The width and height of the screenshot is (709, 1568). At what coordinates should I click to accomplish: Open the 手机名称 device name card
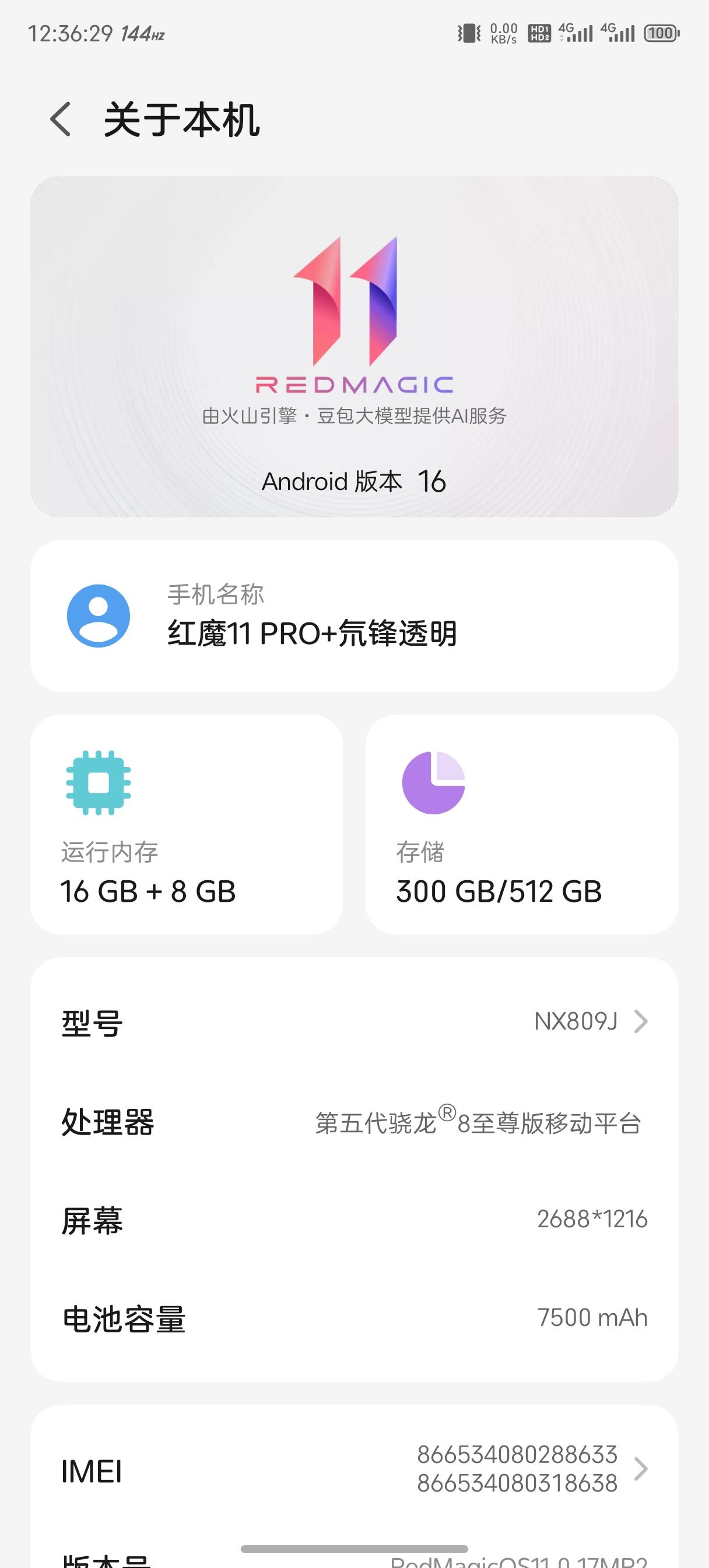tap(354, 616)
